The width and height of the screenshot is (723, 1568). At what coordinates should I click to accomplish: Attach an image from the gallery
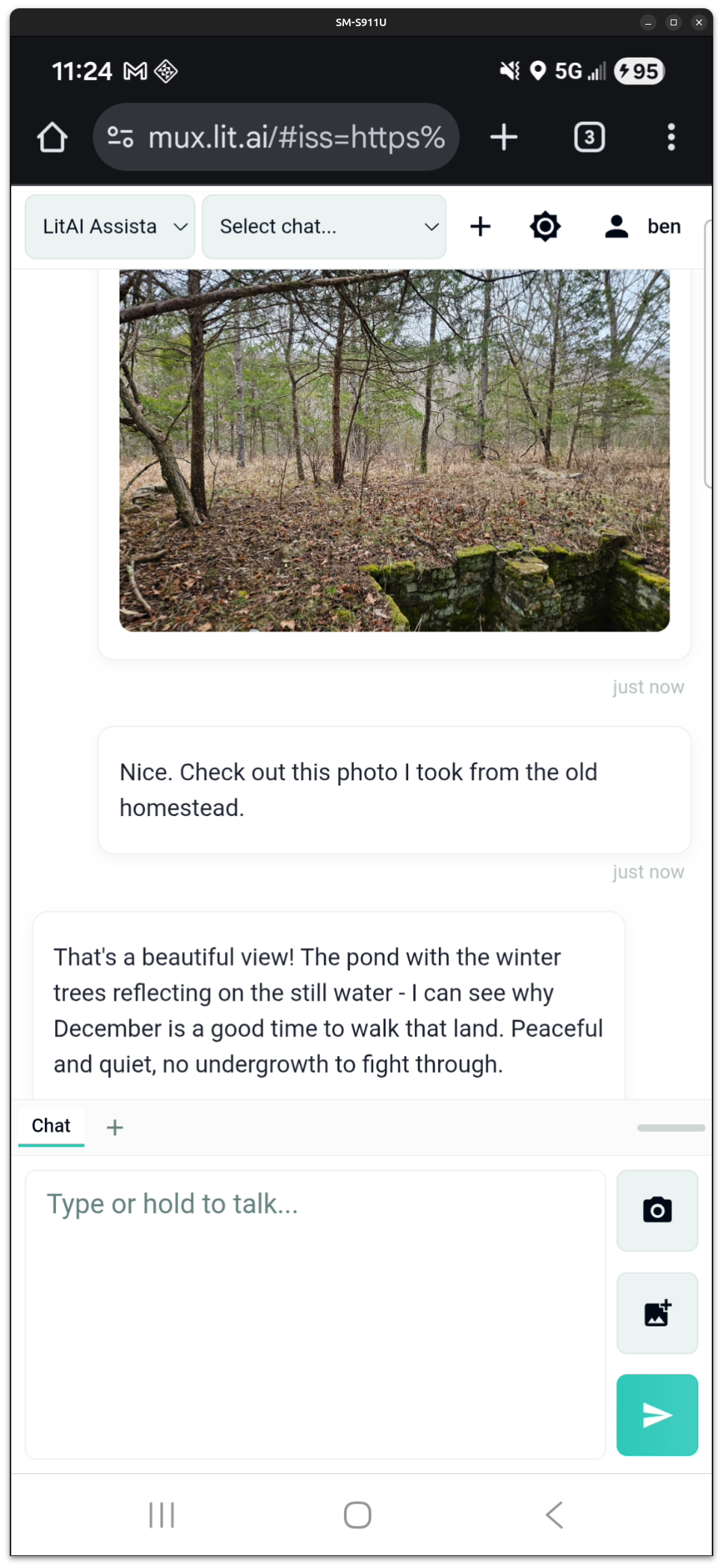click(x=656, y=1313)
